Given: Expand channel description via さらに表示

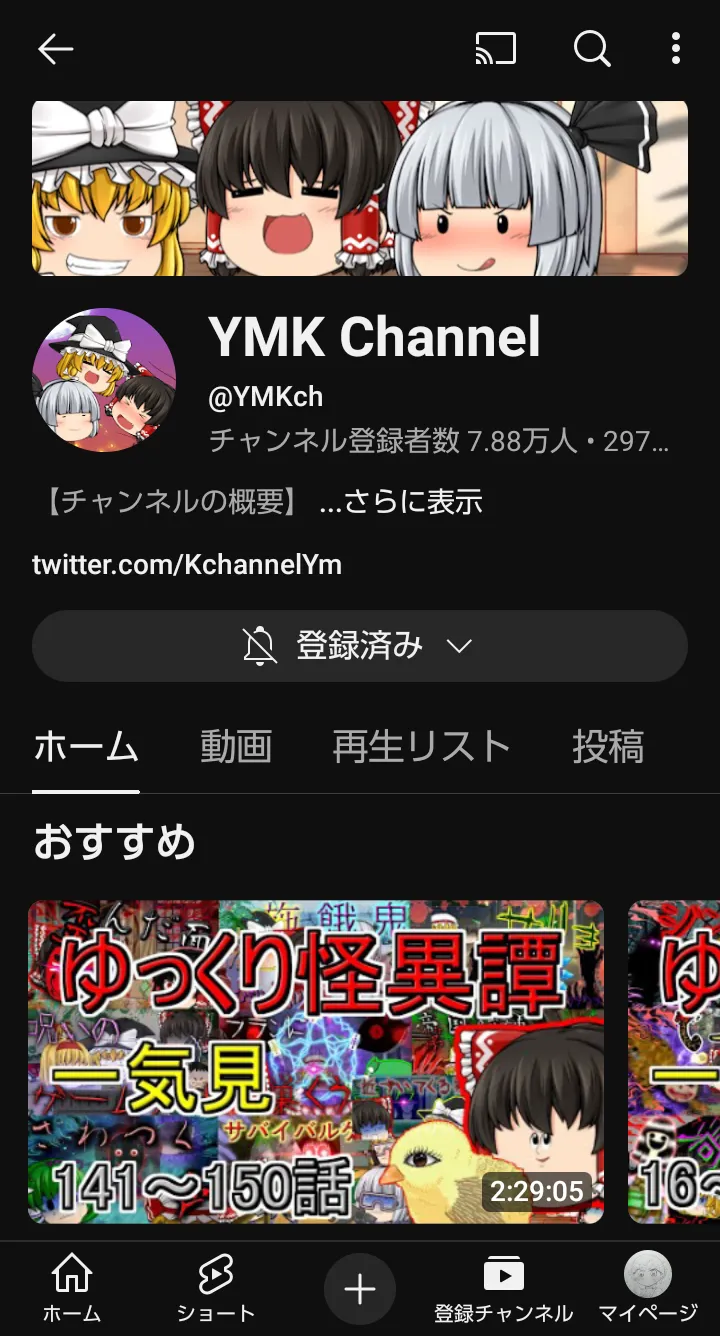Looking at the screenshot, I should point(400,501).
